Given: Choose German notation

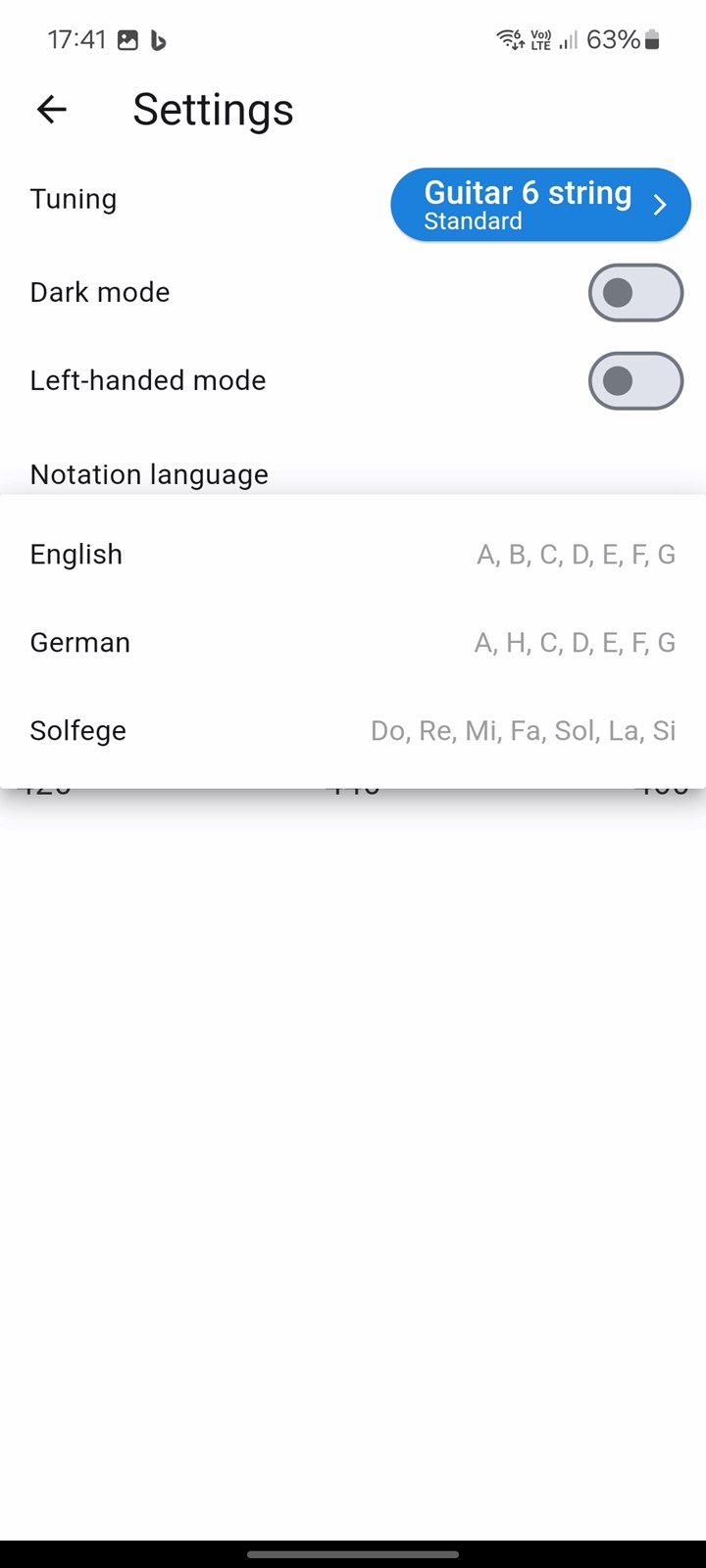Looking at the screenshot, I should tap(353, 642).
